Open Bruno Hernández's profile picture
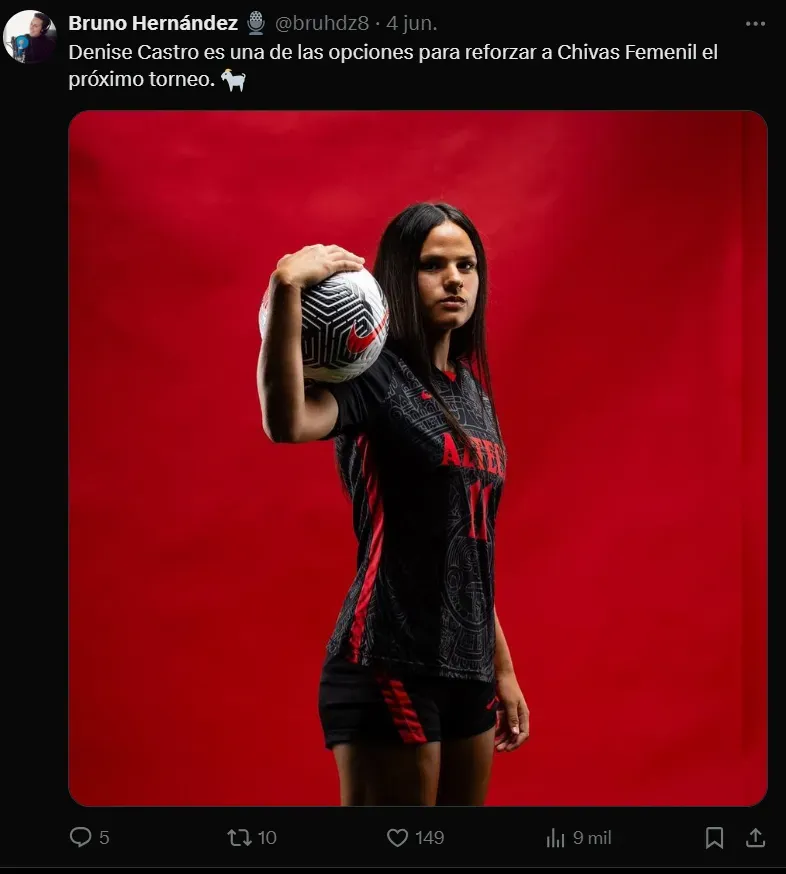This screenshot has height=874, width=786. (30, 37)
